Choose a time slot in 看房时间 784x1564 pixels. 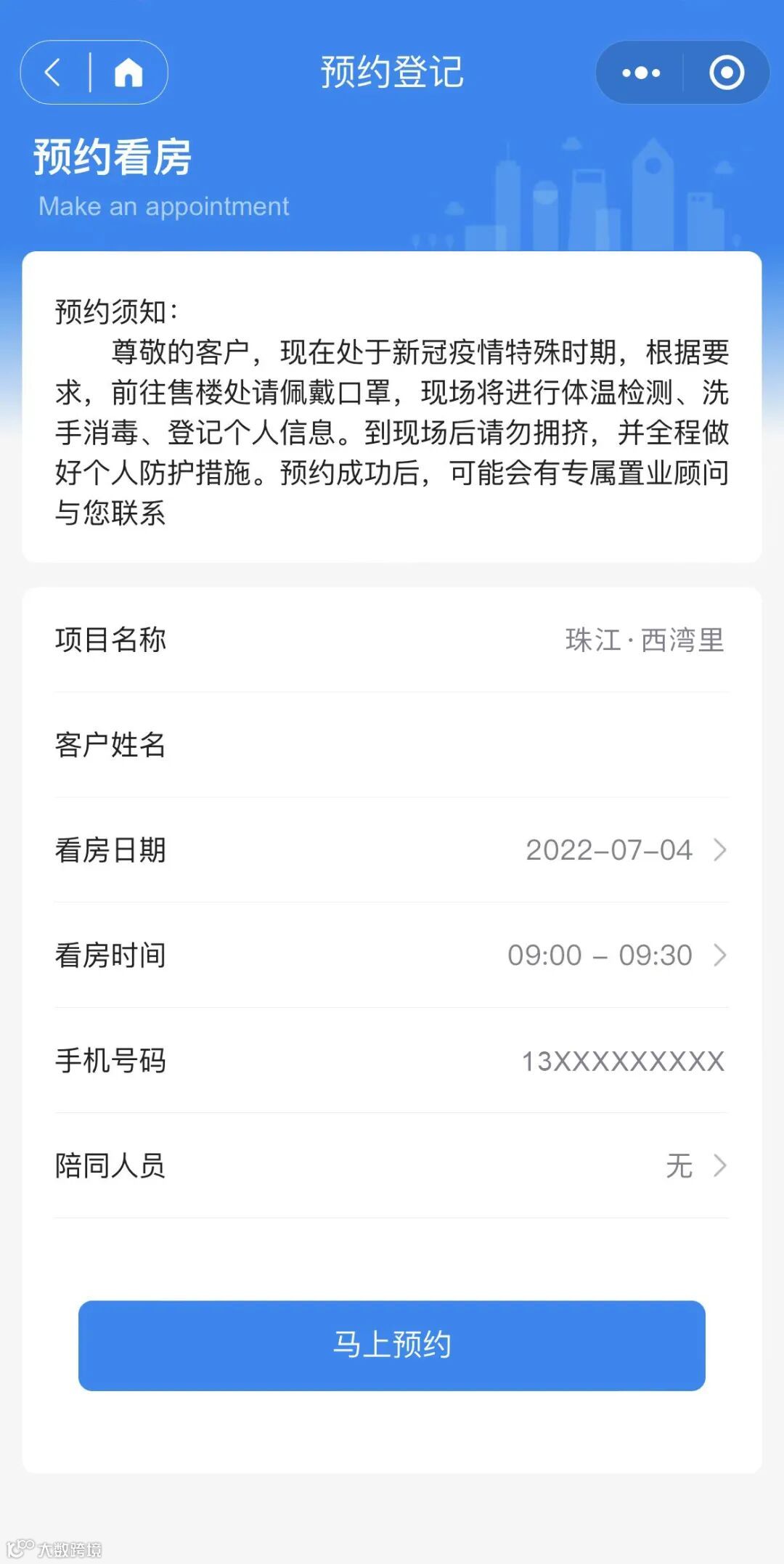(x=616, y=956)
